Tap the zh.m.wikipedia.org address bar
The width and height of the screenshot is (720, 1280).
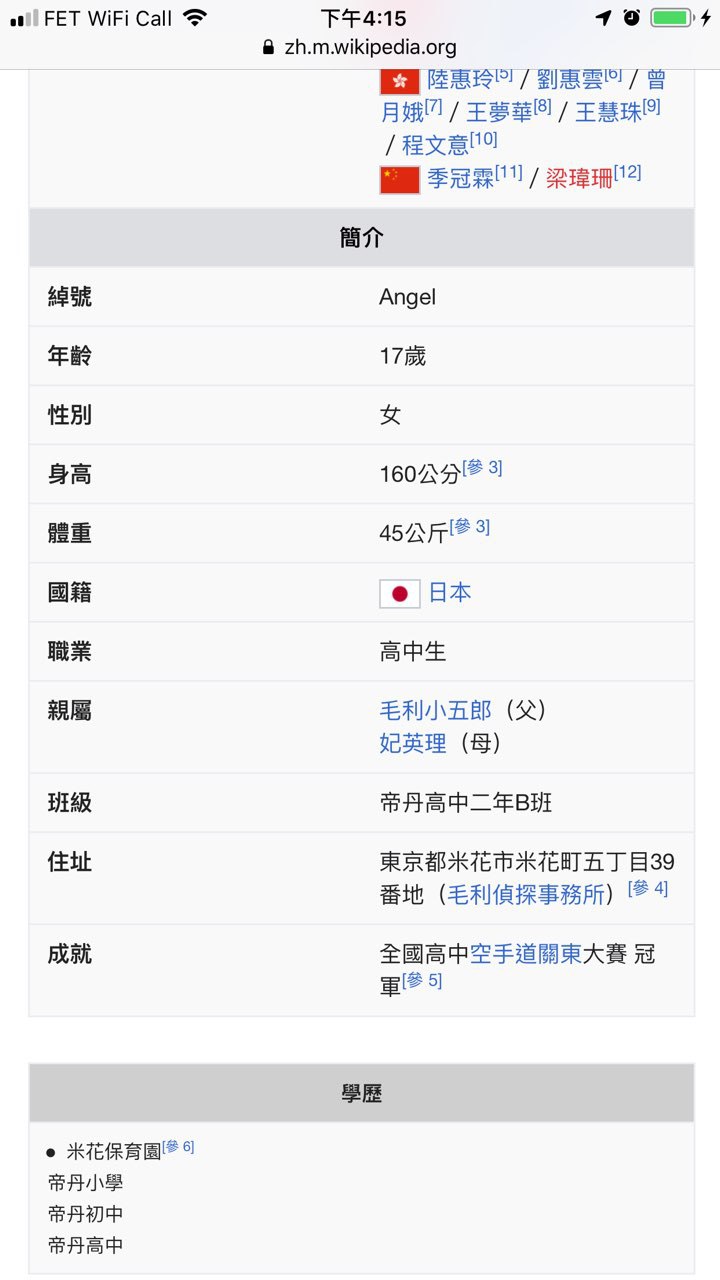coord(360,47)
